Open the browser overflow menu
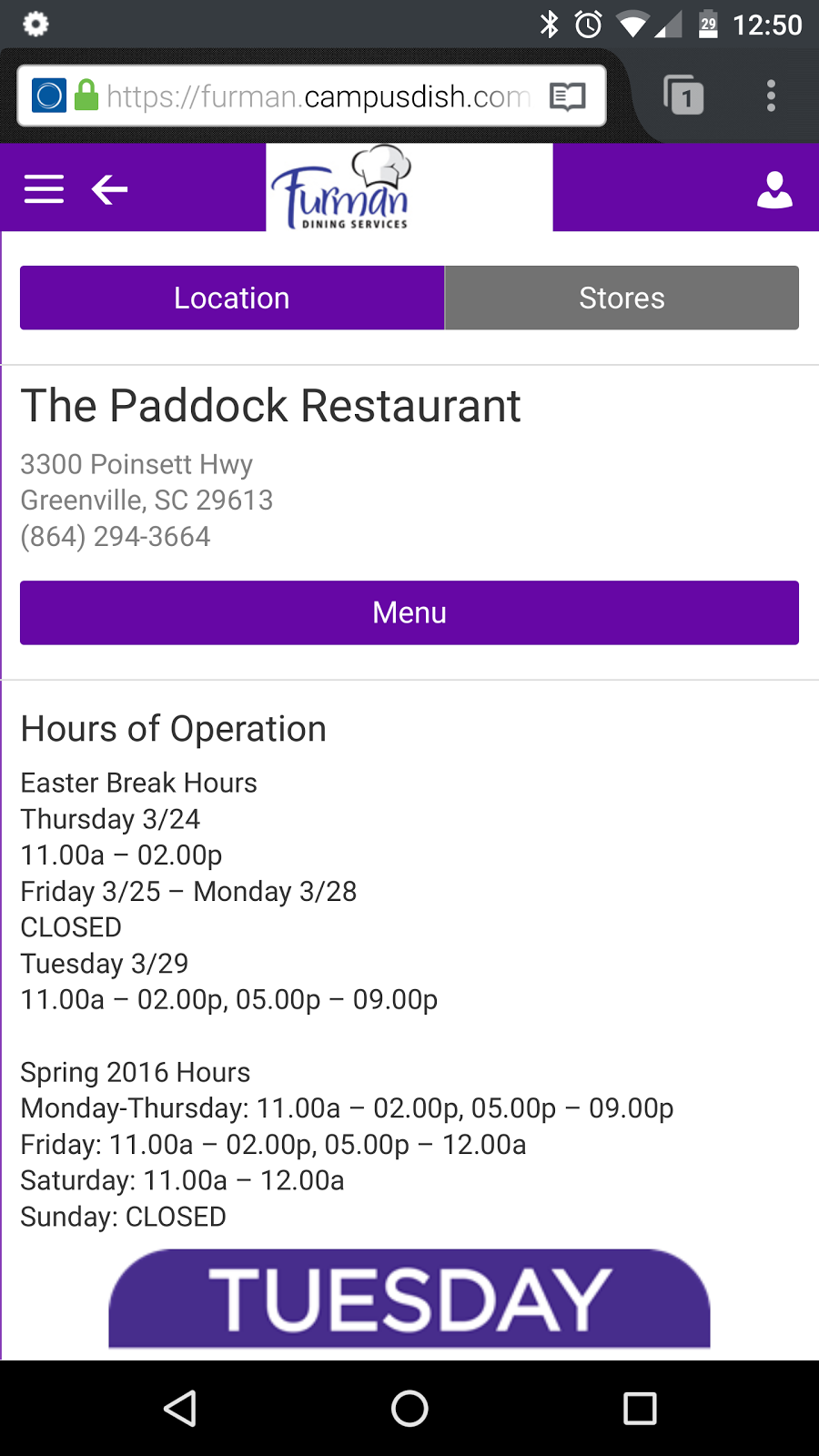Image resolution: width=819 pixels, height=1456 pixels. [771, 96]
